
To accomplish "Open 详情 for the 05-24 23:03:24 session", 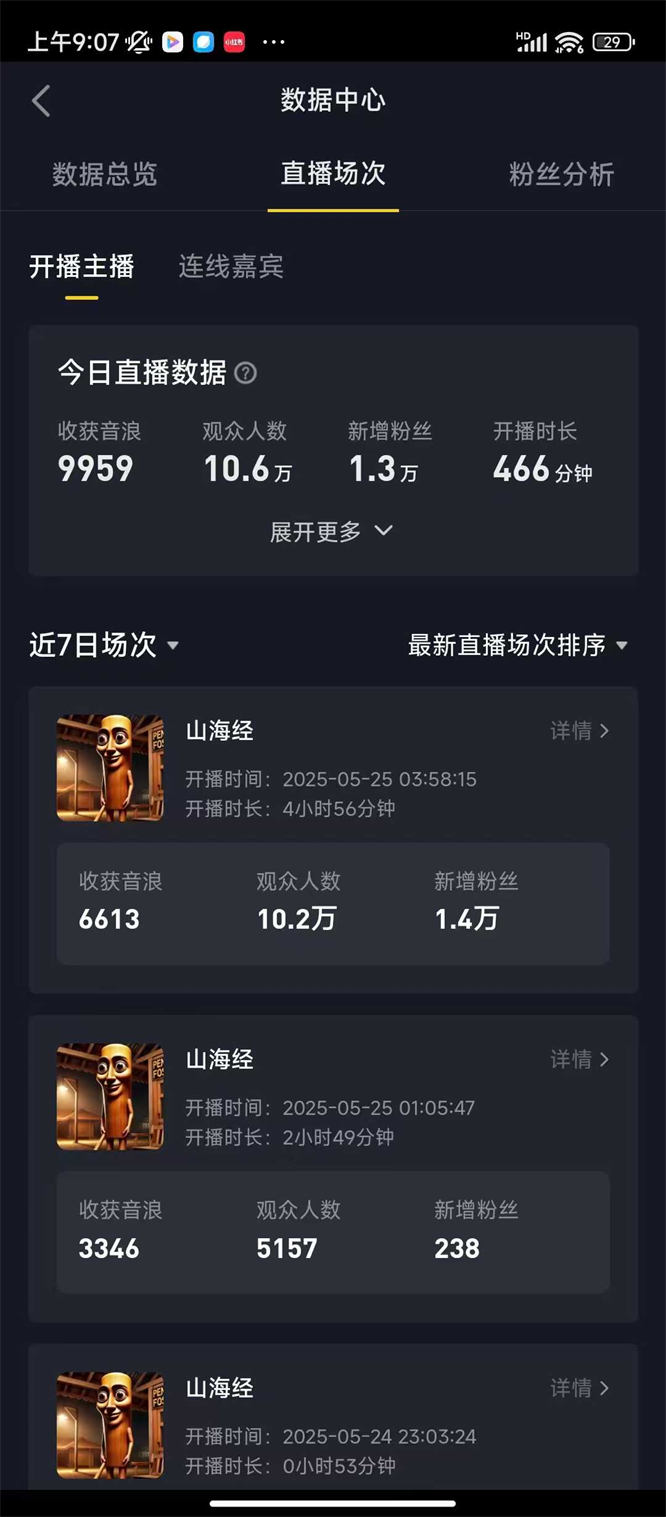I will [x=580, y=1388].
